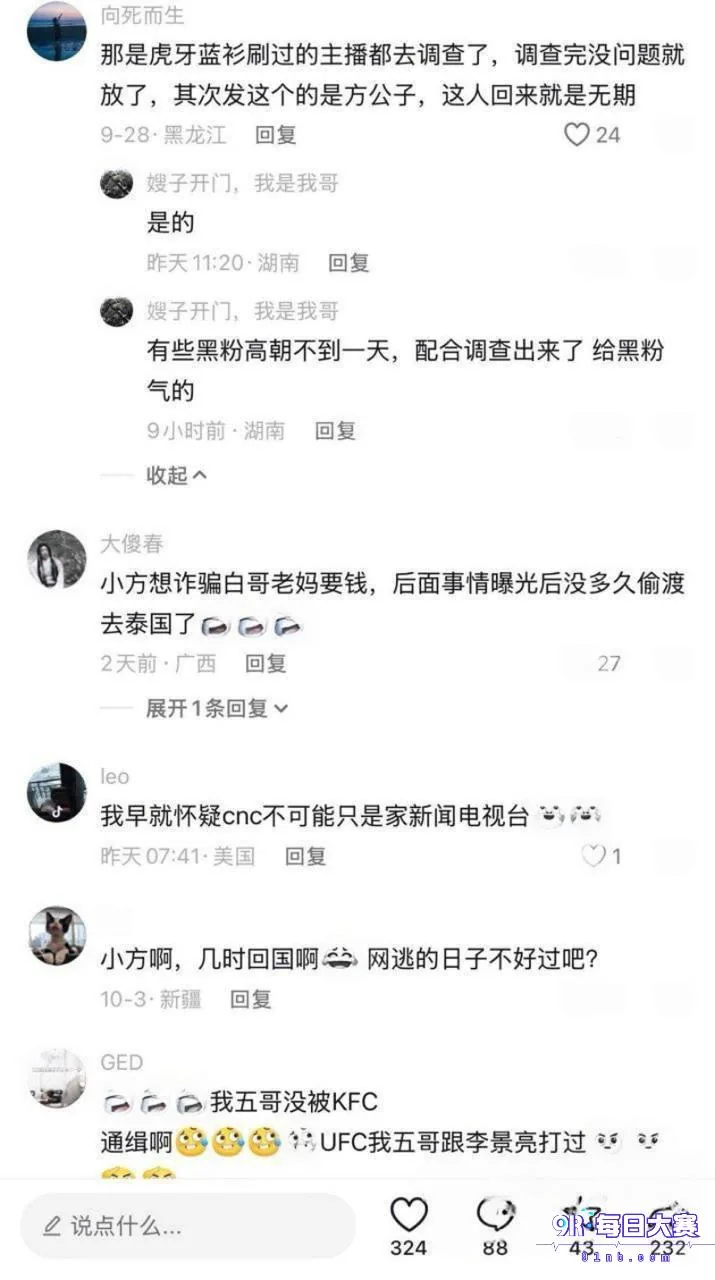Image resolution: width=715 pixels, height=1280 pixels.
Task: Reply to 向死而生's comment
Action: pos(276,134)
